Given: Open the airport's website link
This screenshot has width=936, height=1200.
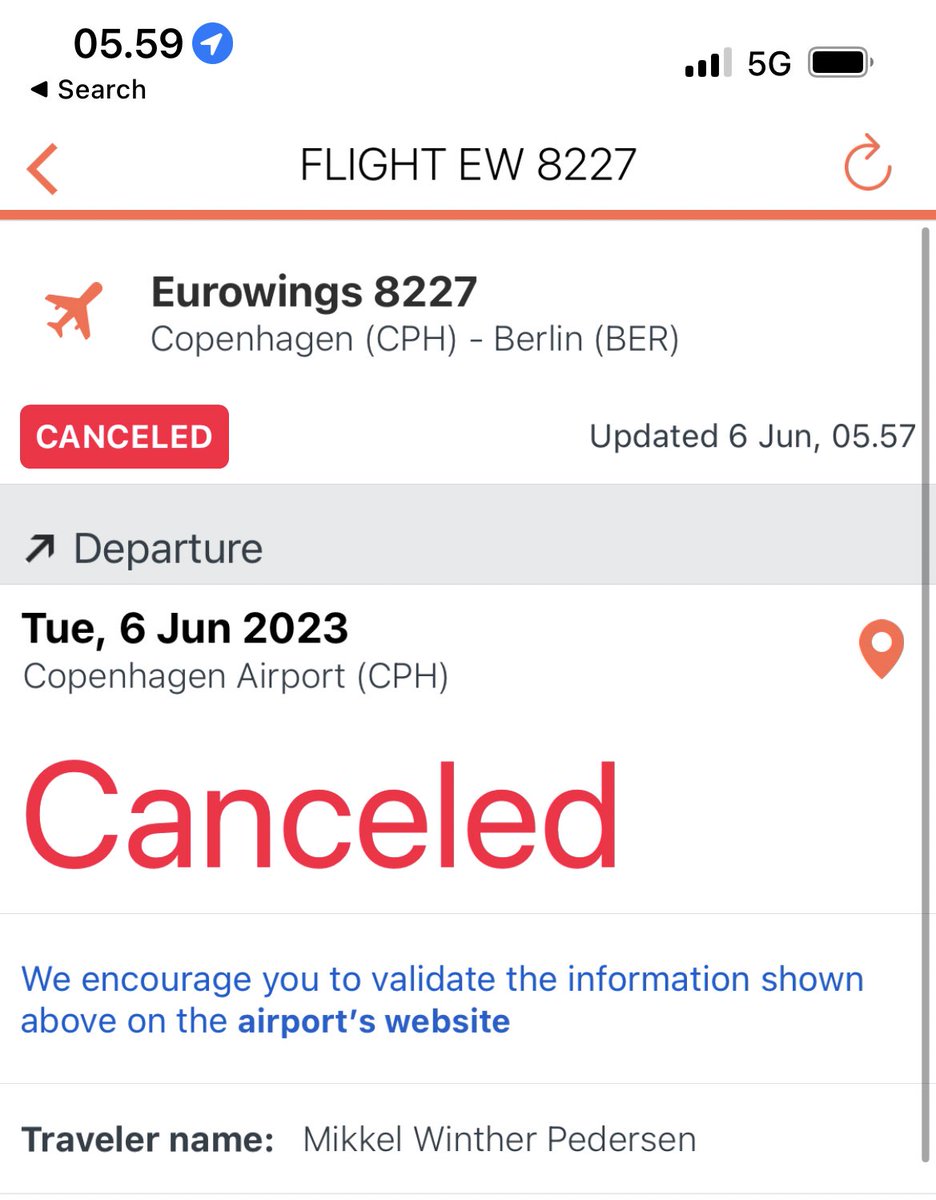Looking at the screenshot, I should tap(373, 1022).
